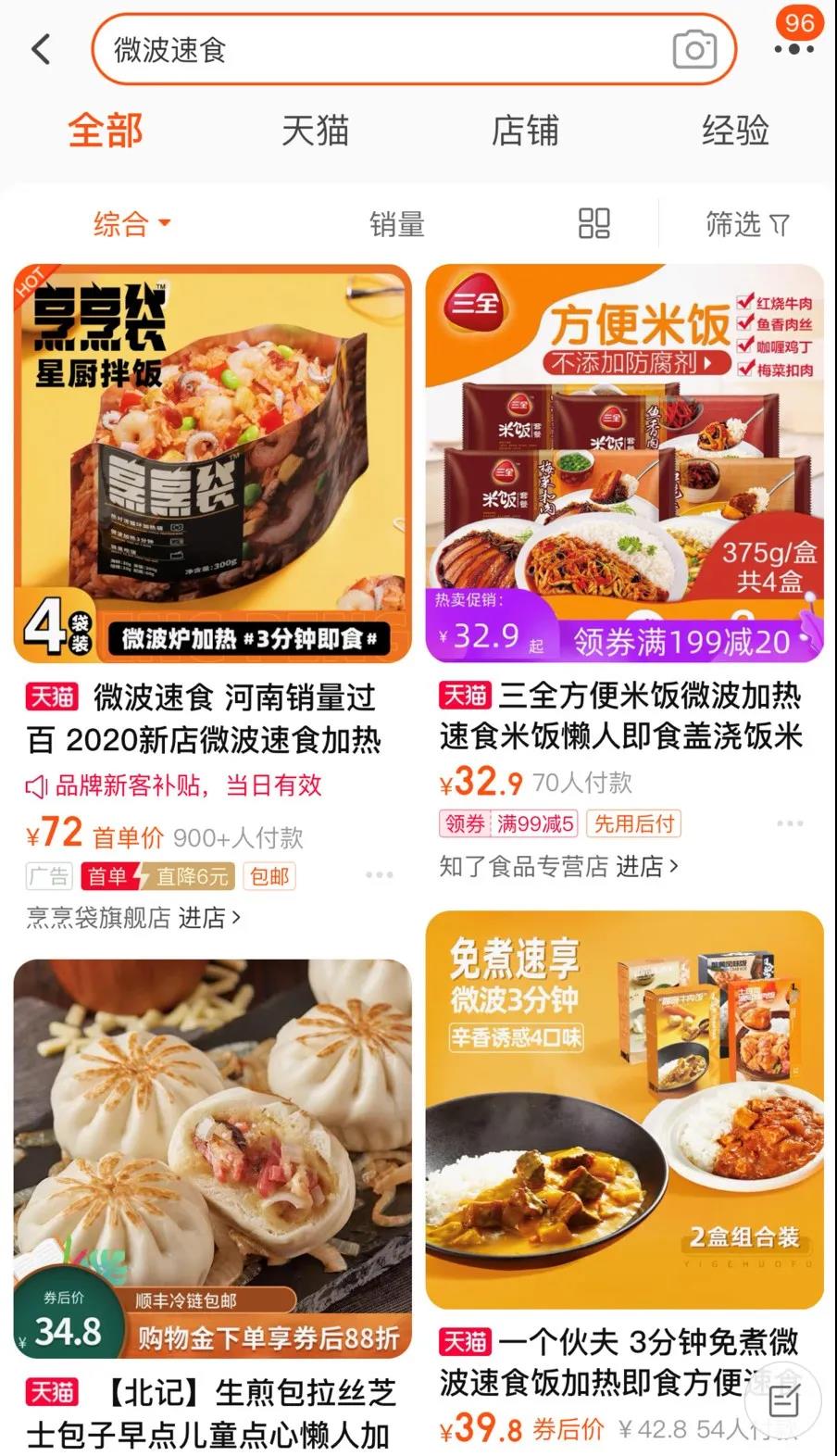Sort results by 销量
837x1456 pixels.
(x=396, y=223)
